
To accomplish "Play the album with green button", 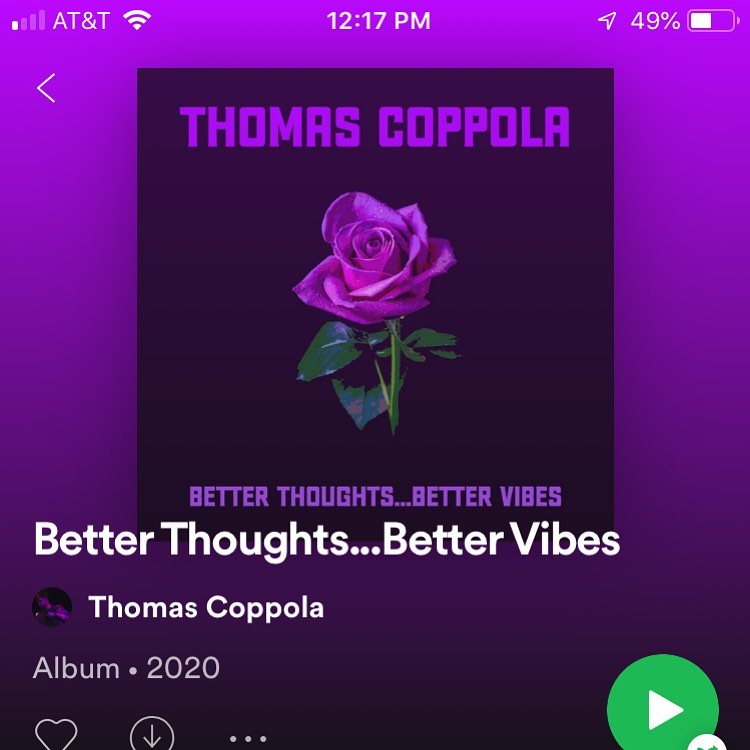I will click(x=662, y=706).
